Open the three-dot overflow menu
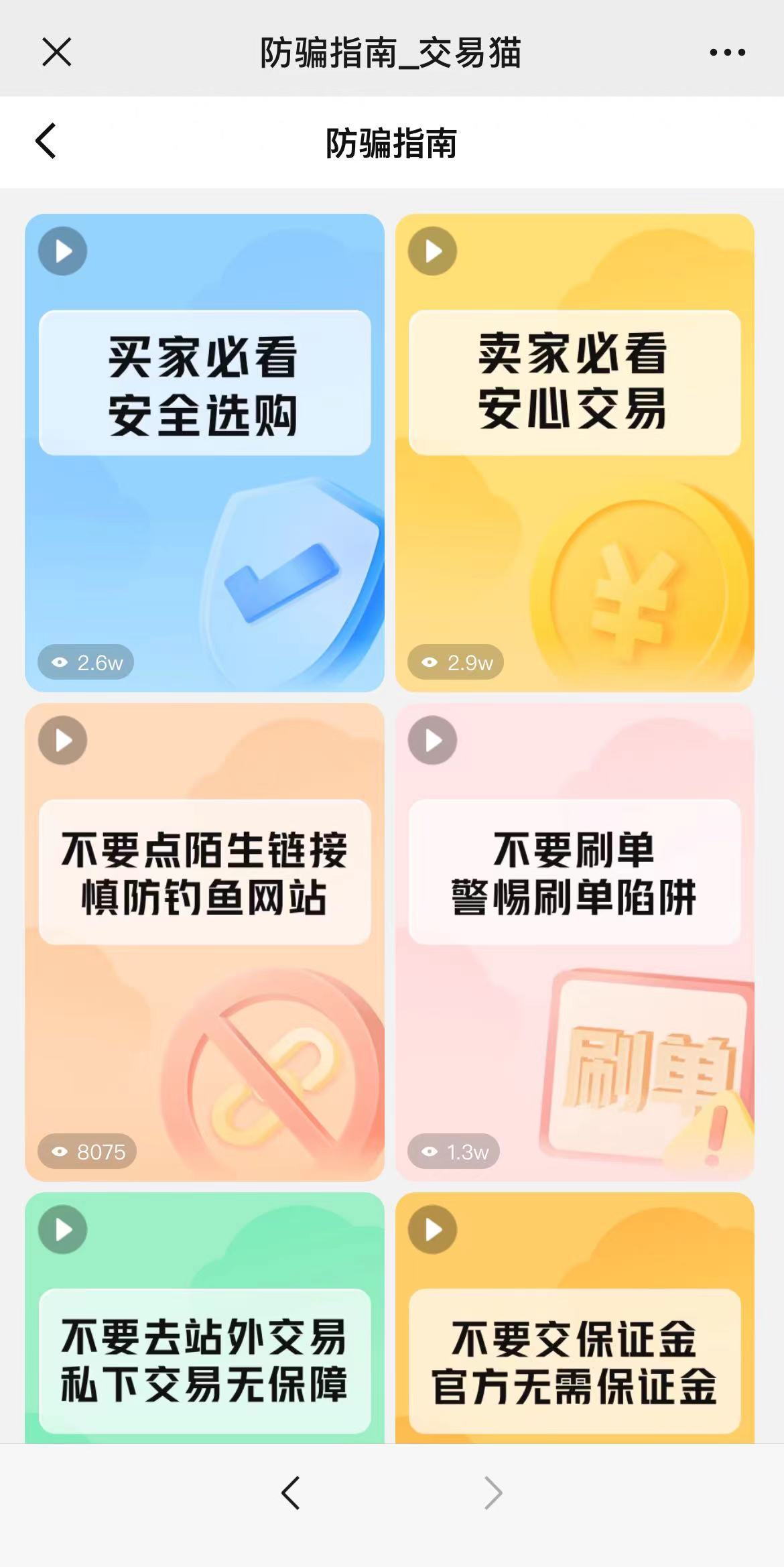The width and height of the screenshot is (784, 1567). tap(727, 52)
